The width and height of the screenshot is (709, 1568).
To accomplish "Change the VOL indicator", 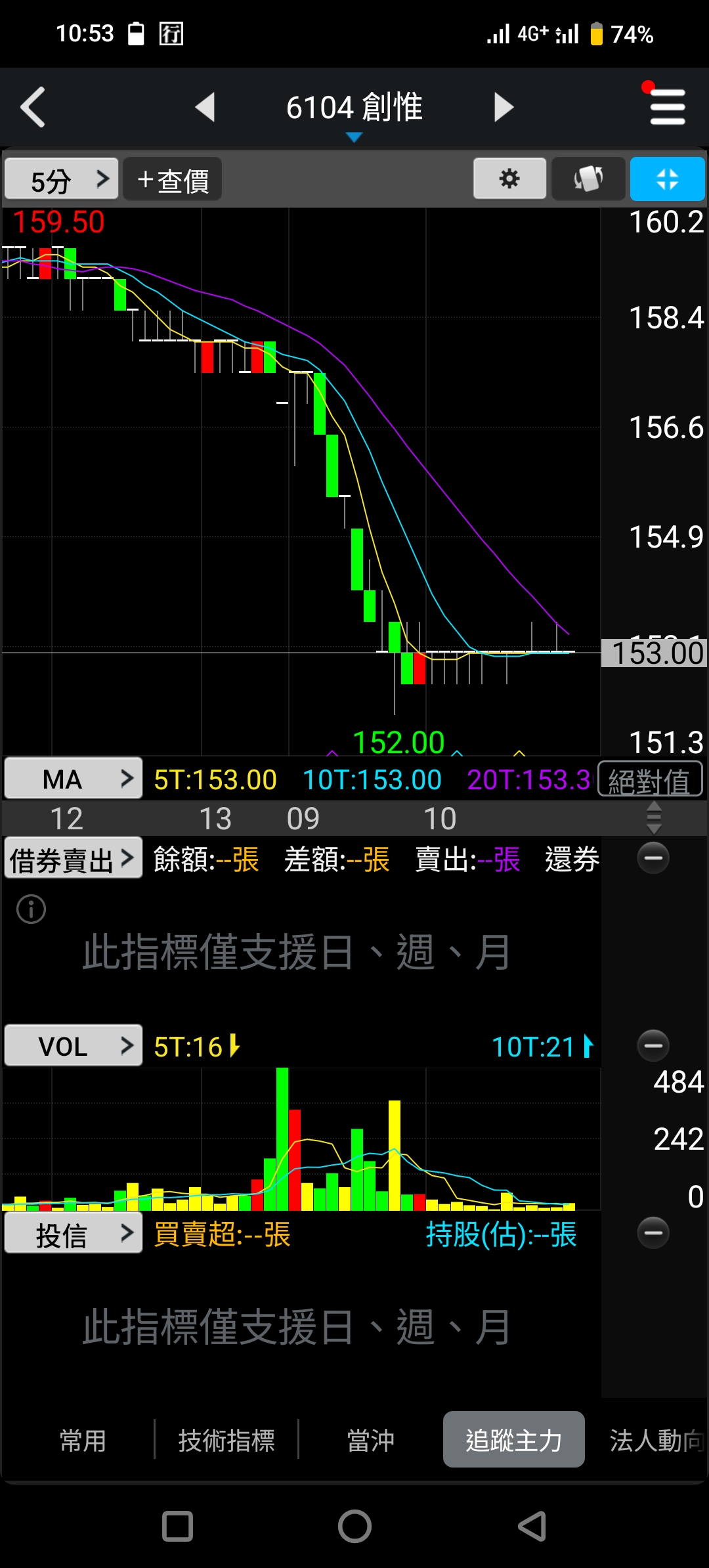I will click(74, 1046).
